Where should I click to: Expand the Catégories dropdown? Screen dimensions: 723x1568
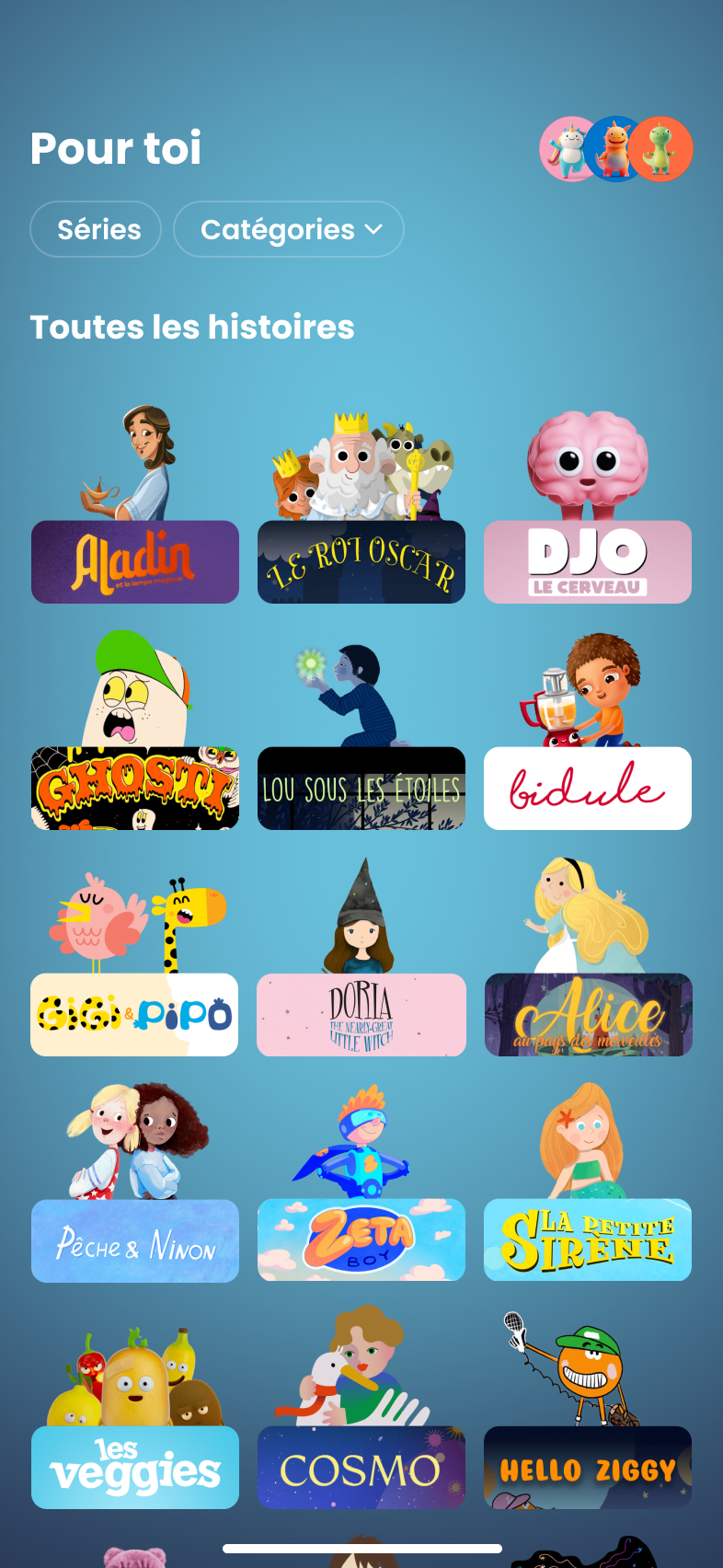tap(289, 229)
